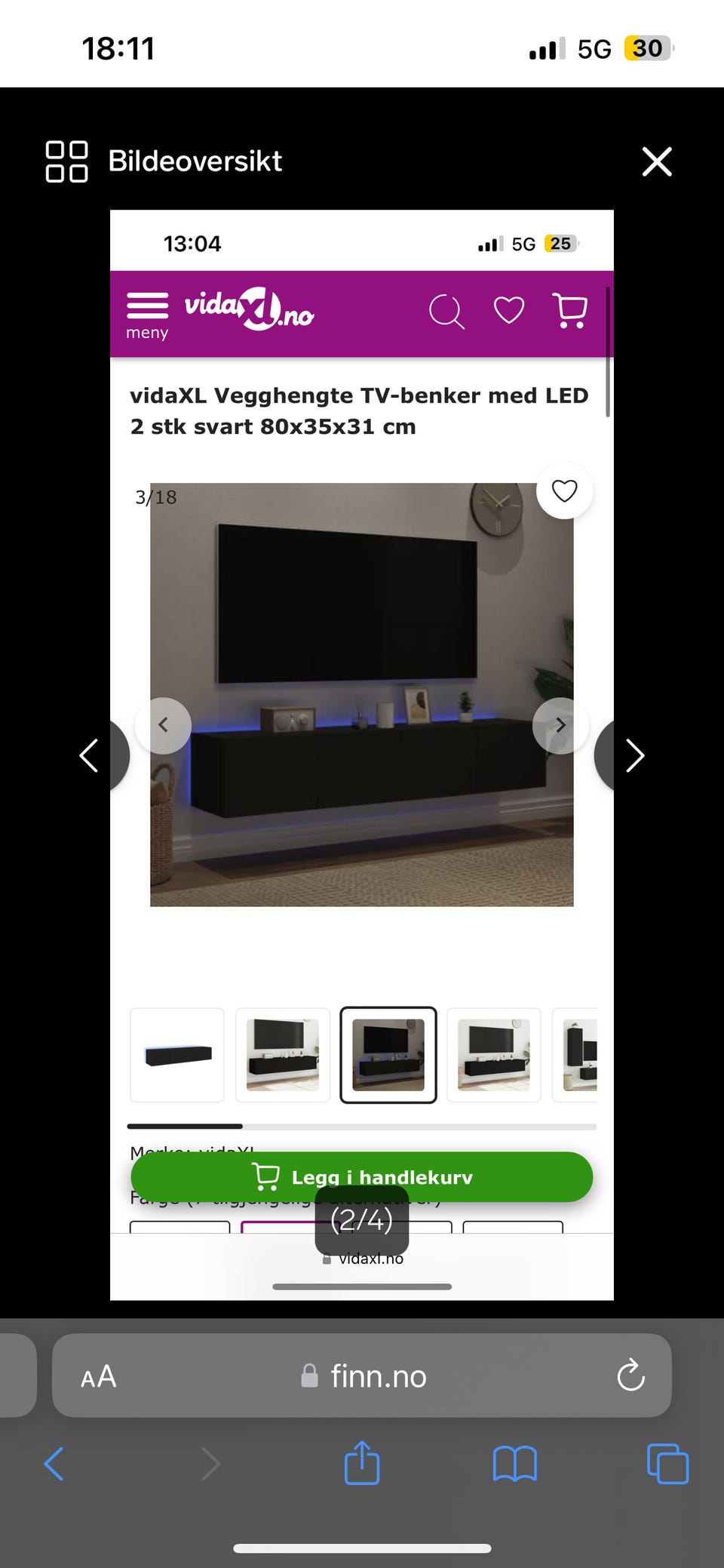The width and height of the screenshot is (724, 1568).
Task: Close the Bildeoversikt view with the X
Action: point(657,161)
